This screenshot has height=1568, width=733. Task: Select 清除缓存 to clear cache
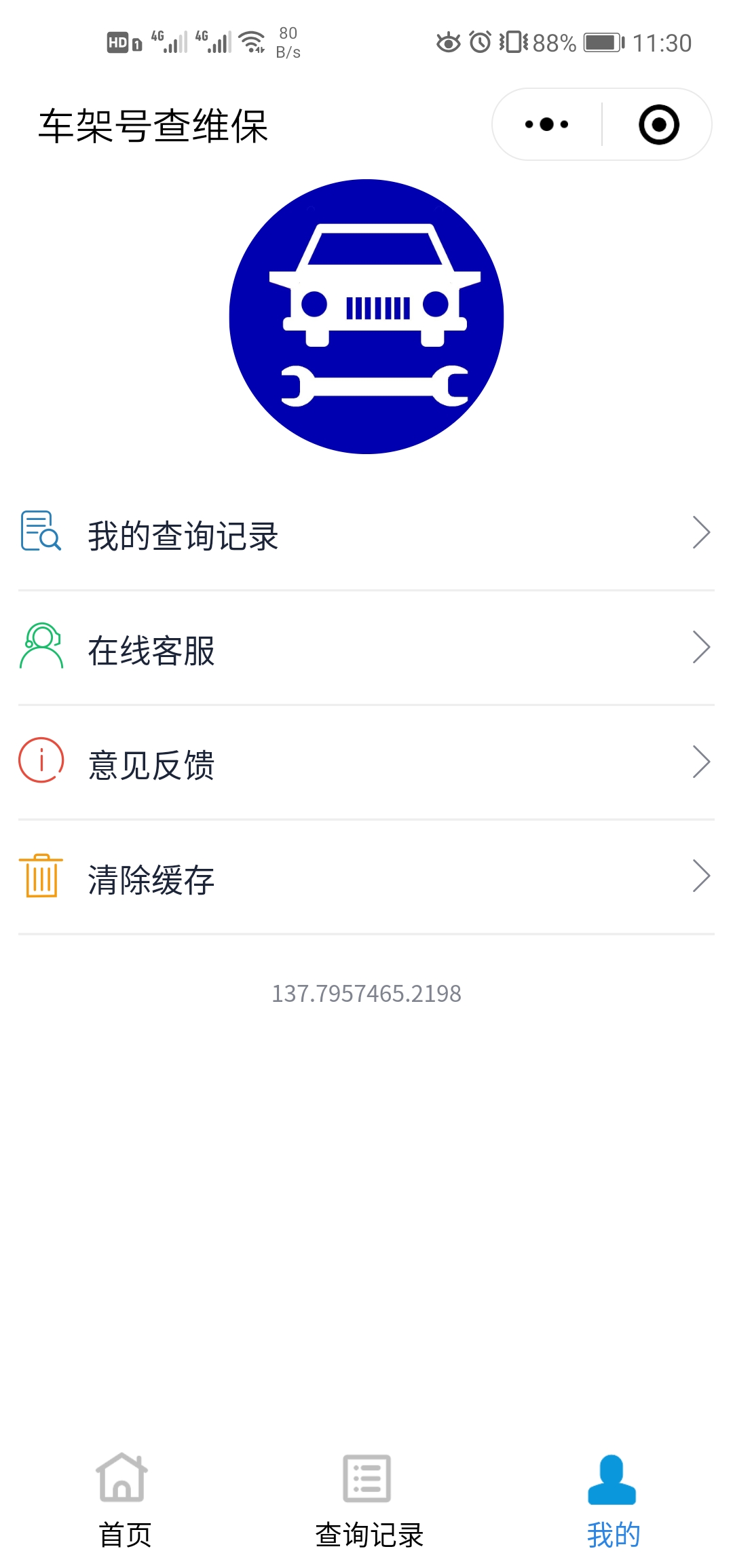[x=366, y=877]
